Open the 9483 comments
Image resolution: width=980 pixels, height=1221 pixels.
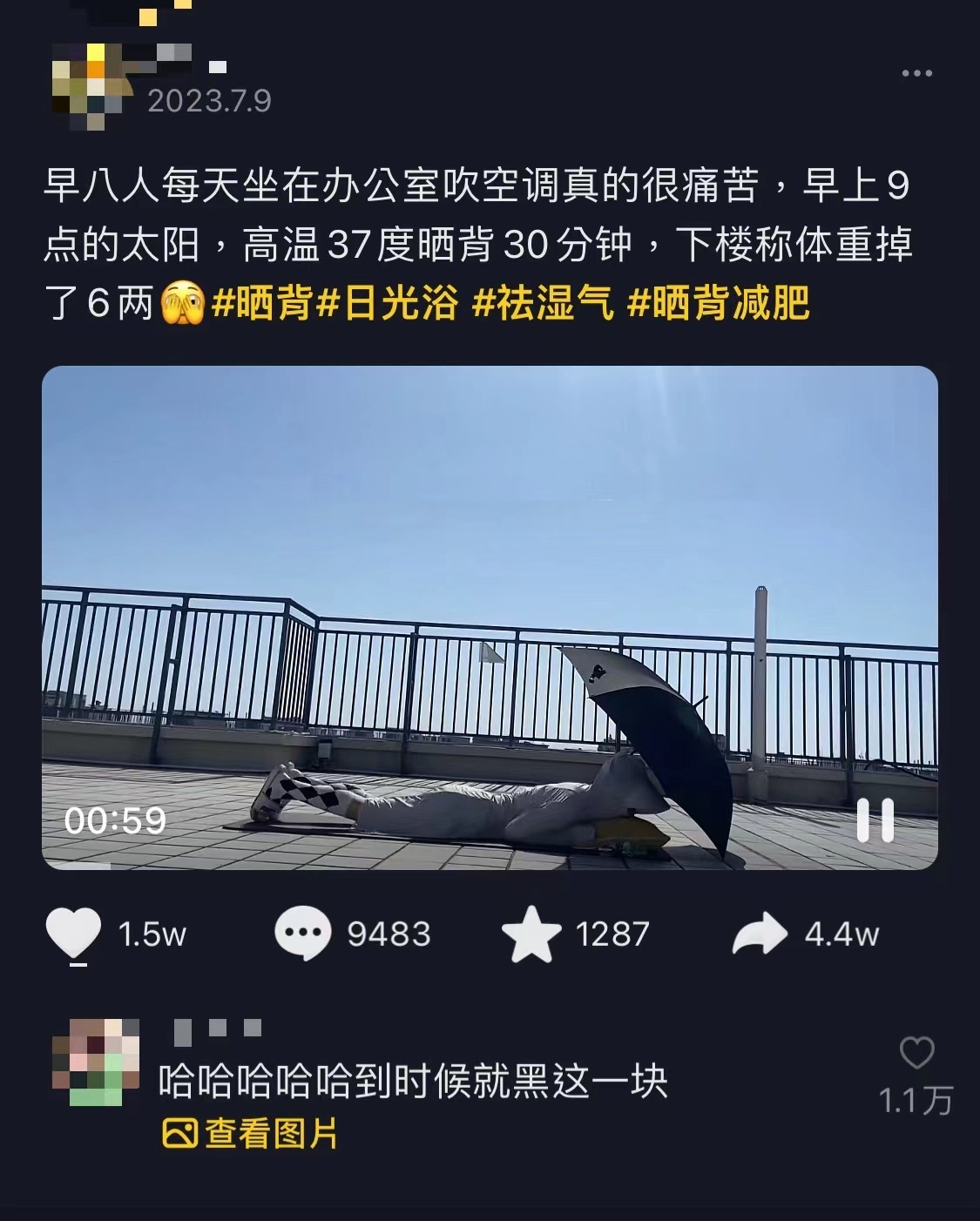[x=302, y=934]
